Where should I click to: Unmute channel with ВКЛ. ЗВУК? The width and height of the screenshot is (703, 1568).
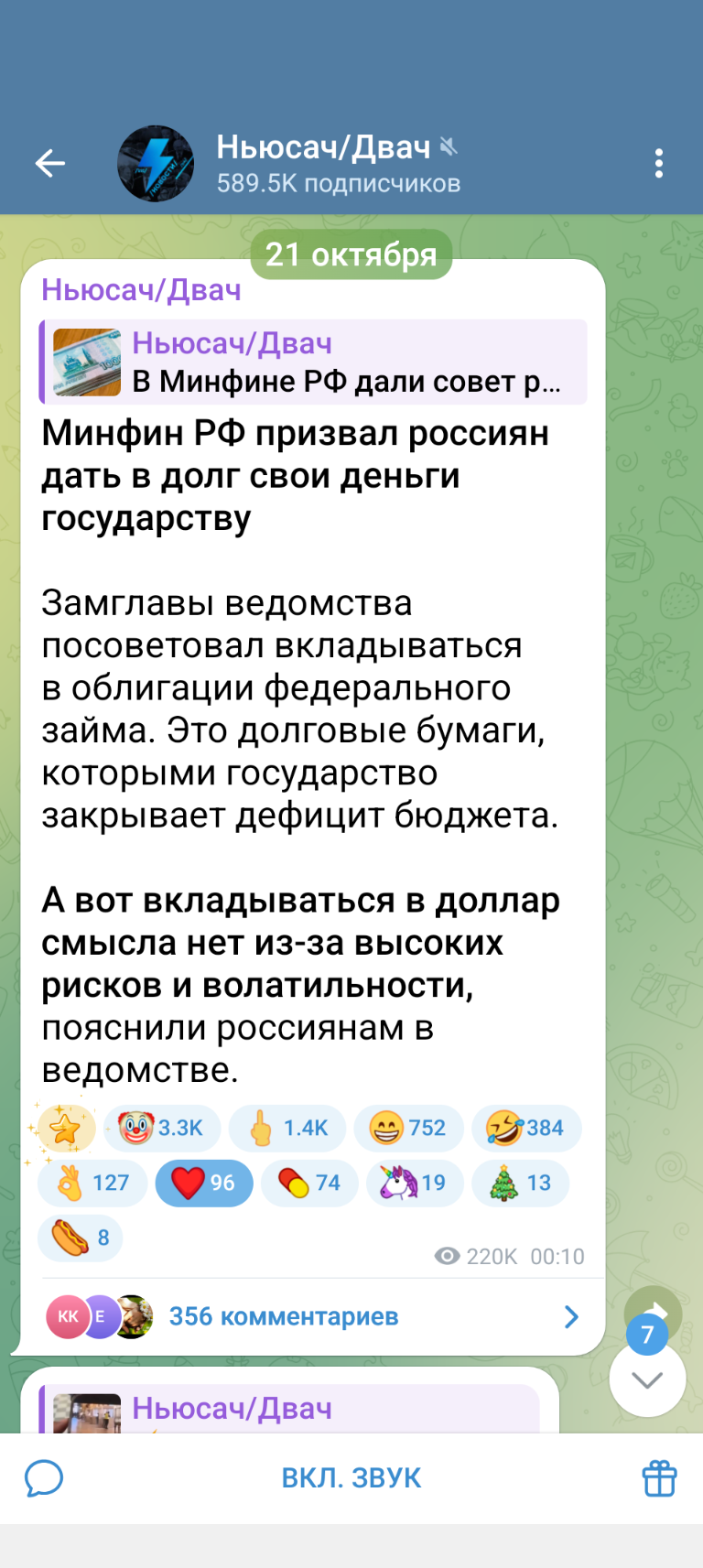pyautogui.click(x=351, y=1478)
